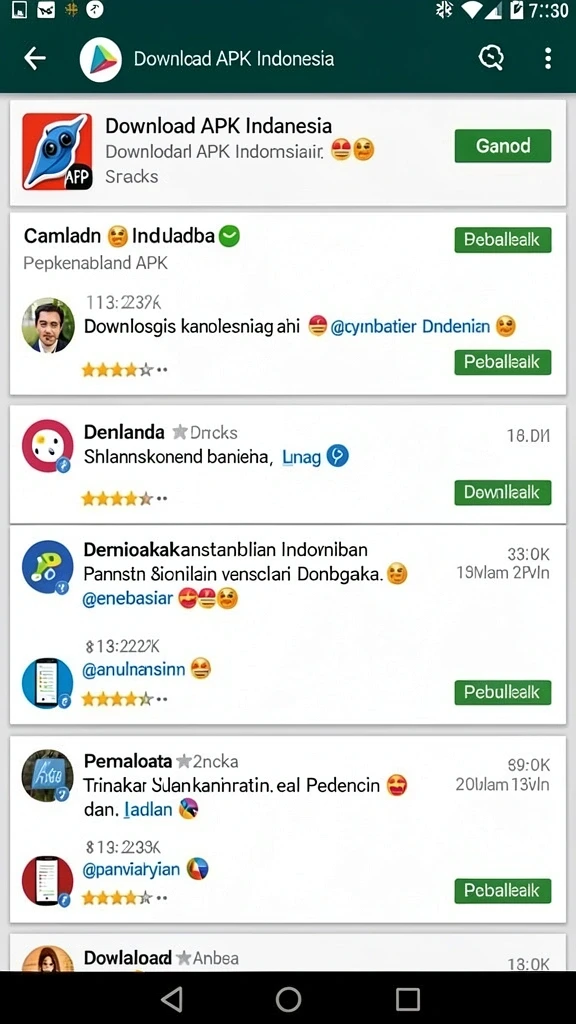Open the @anulnansinn mention link

click(134, 669)
